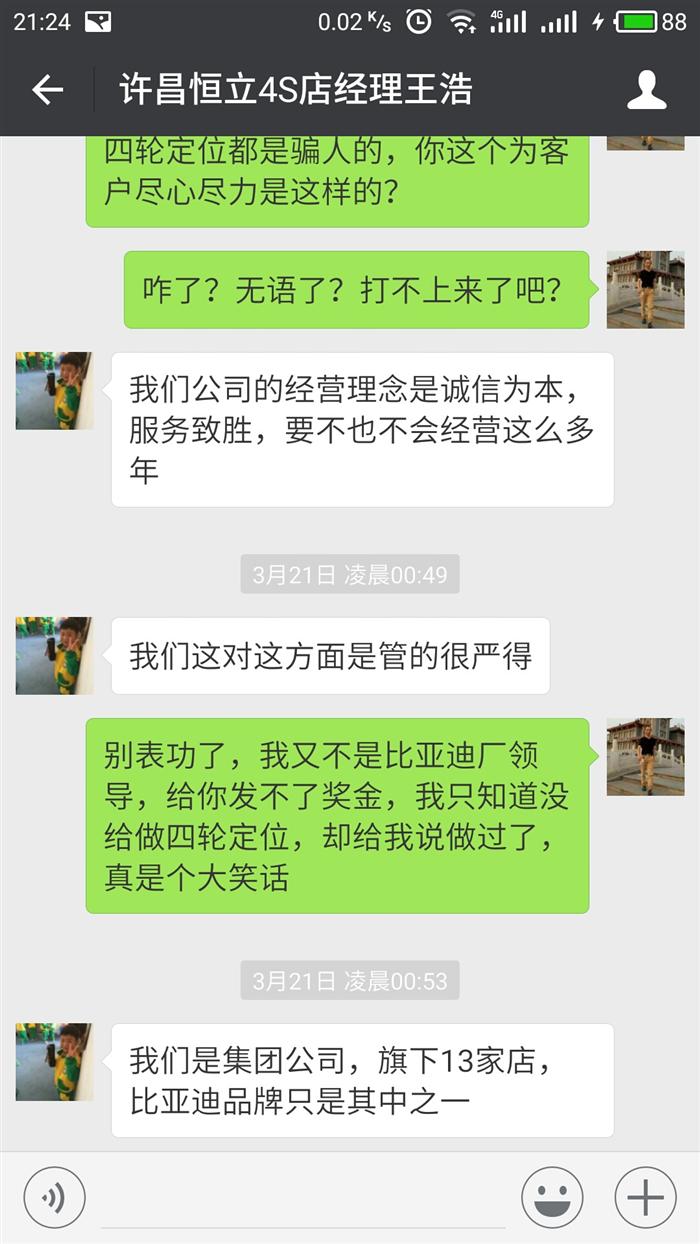Open the emoji picker
Screen dimensions: 700x1244
(552, 1197)
